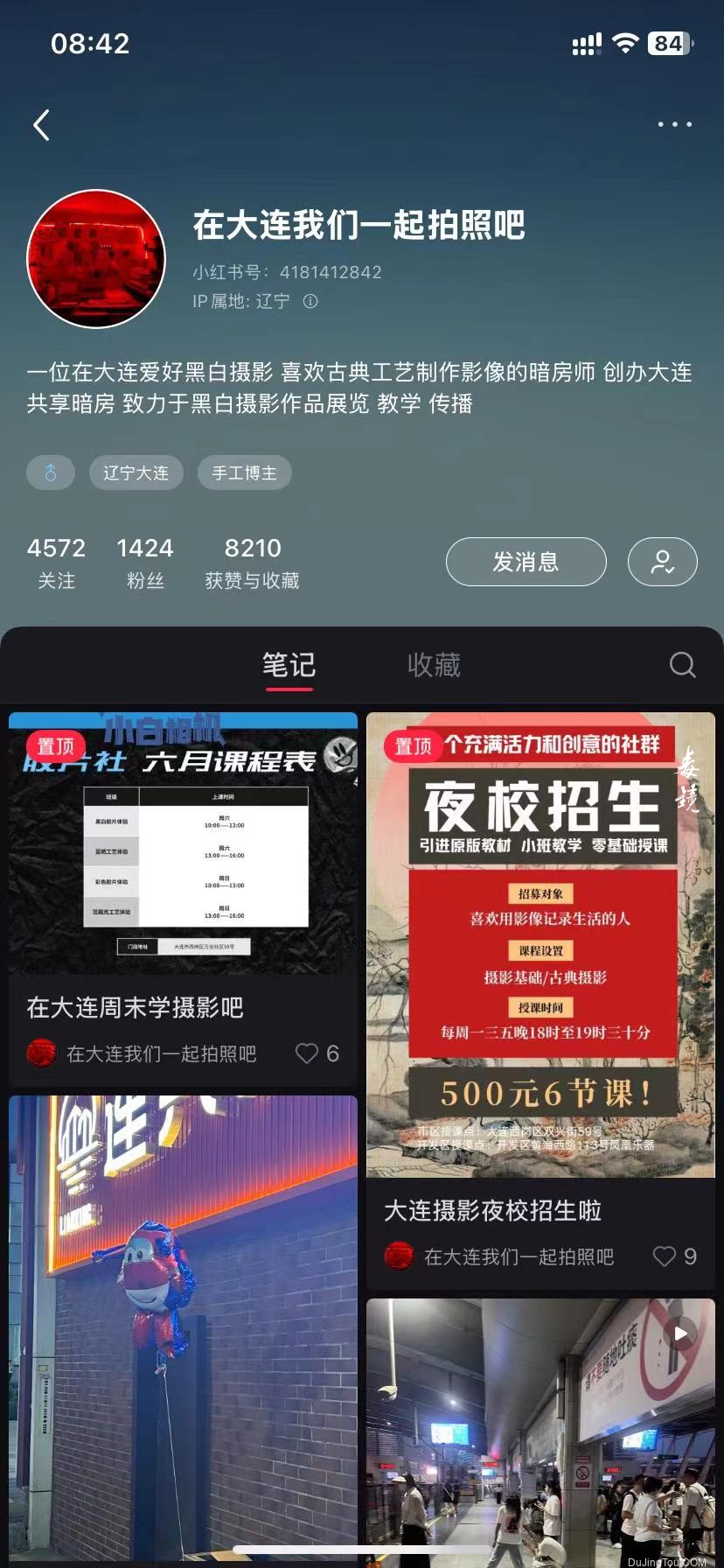724x1568 pixels.
Task: Like the note 大连摄影夜校招生啦
Action: tap(665, 1256)
